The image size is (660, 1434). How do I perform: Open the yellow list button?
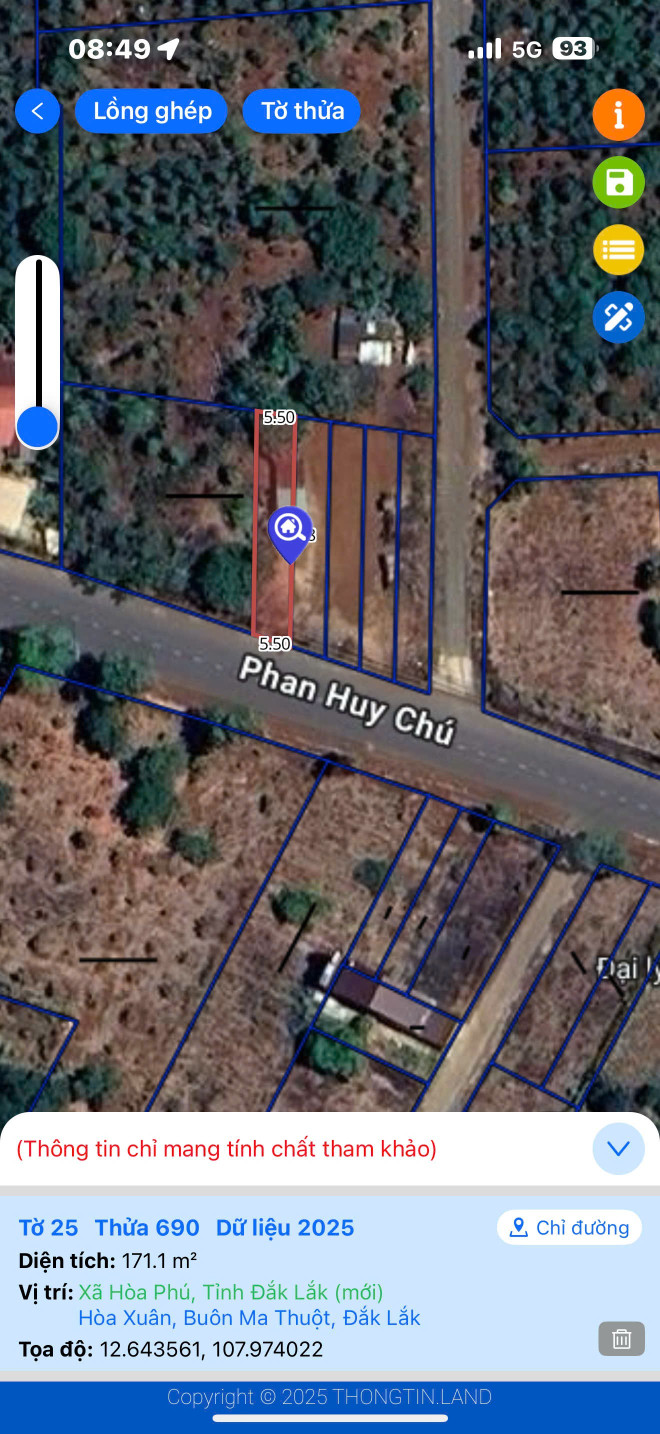click(618, 250)
